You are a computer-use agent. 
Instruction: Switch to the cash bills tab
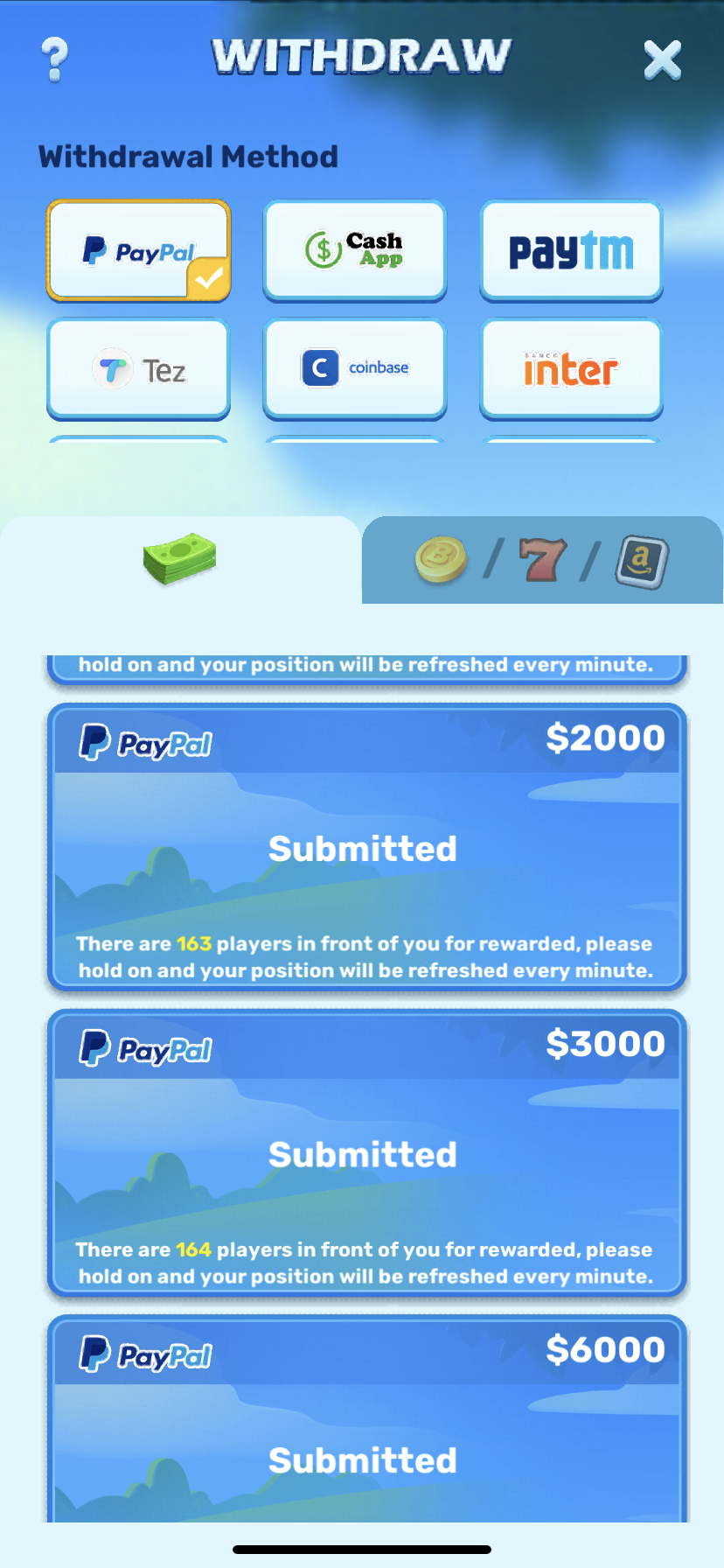(180, 560)
